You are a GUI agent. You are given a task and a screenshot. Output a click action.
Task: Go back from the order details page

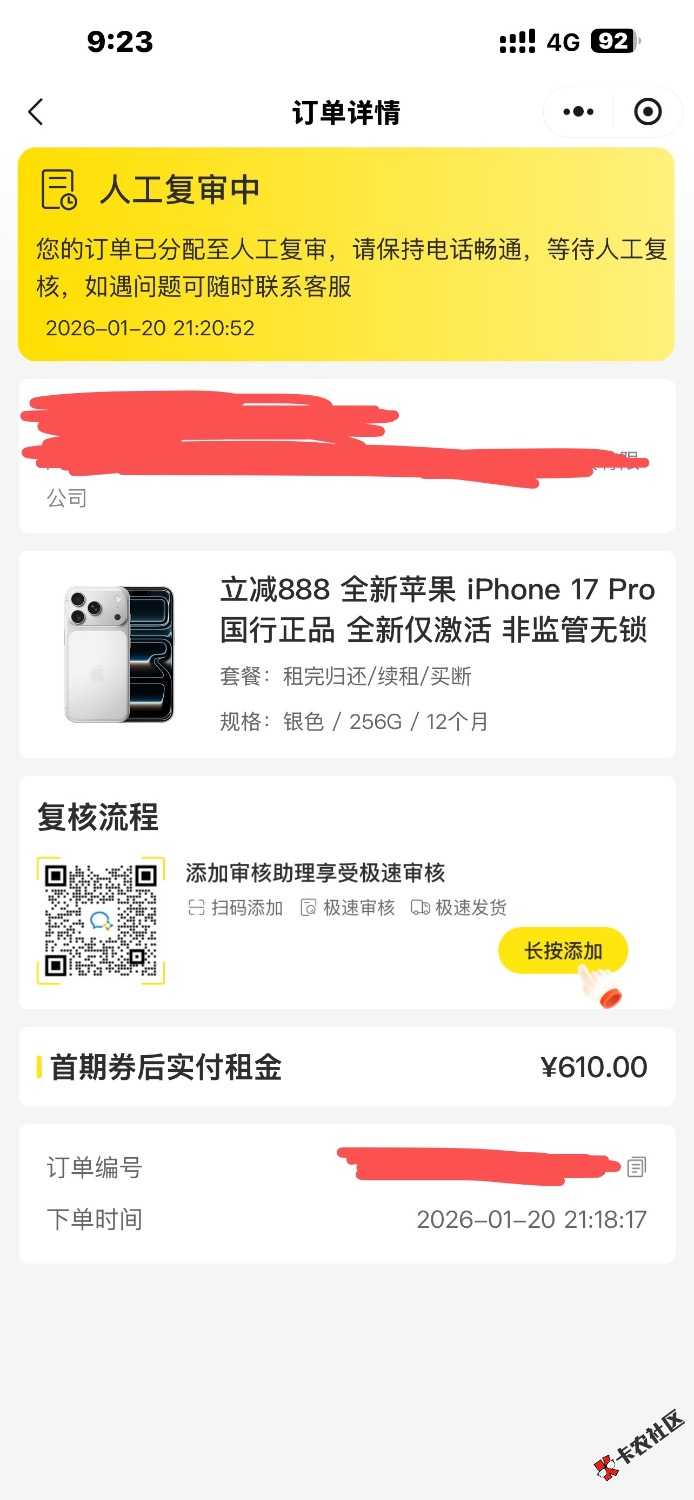pyautogui.click(x=36, y=112)
